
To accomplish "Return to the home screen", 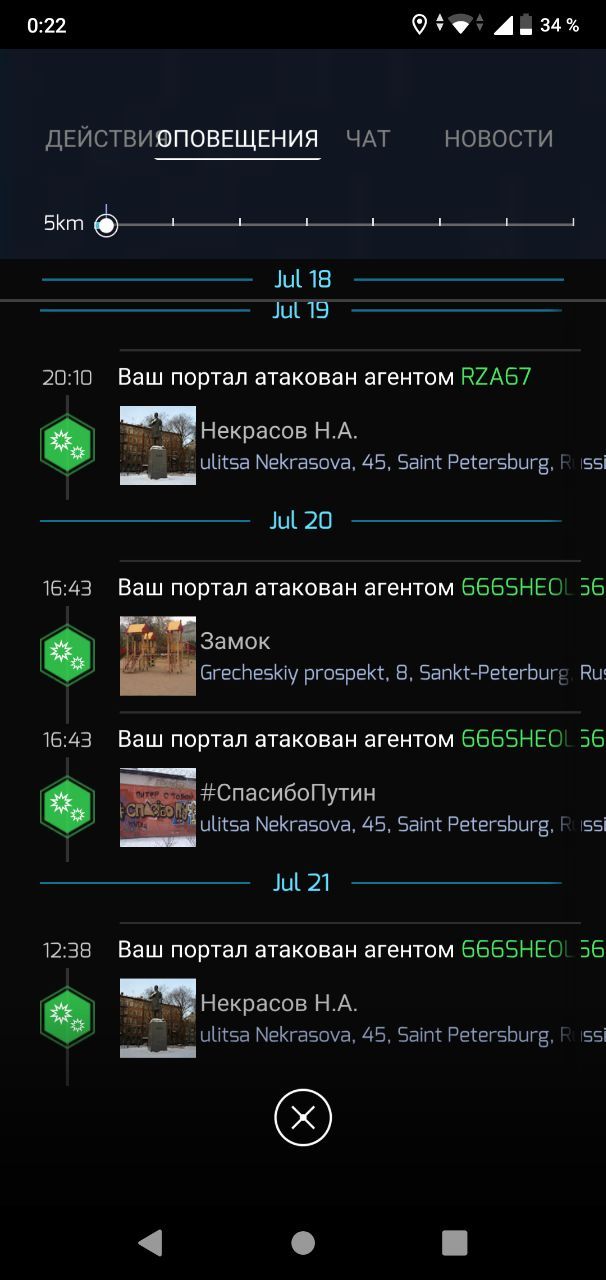I will [303, 1242].
